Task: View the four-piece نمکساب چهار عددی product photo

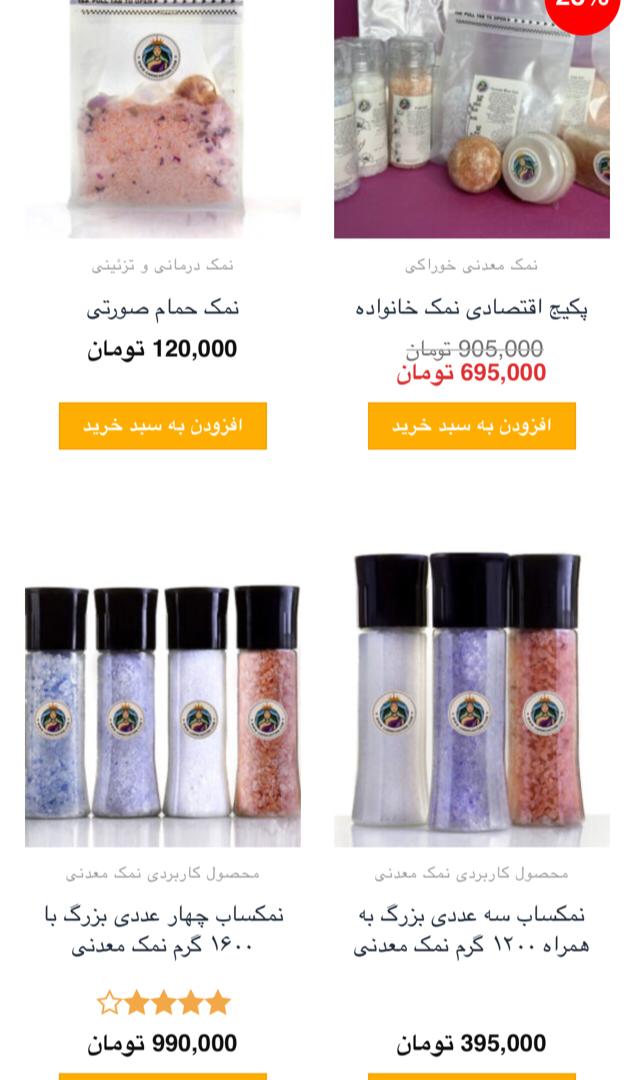Action: (163, 700)
